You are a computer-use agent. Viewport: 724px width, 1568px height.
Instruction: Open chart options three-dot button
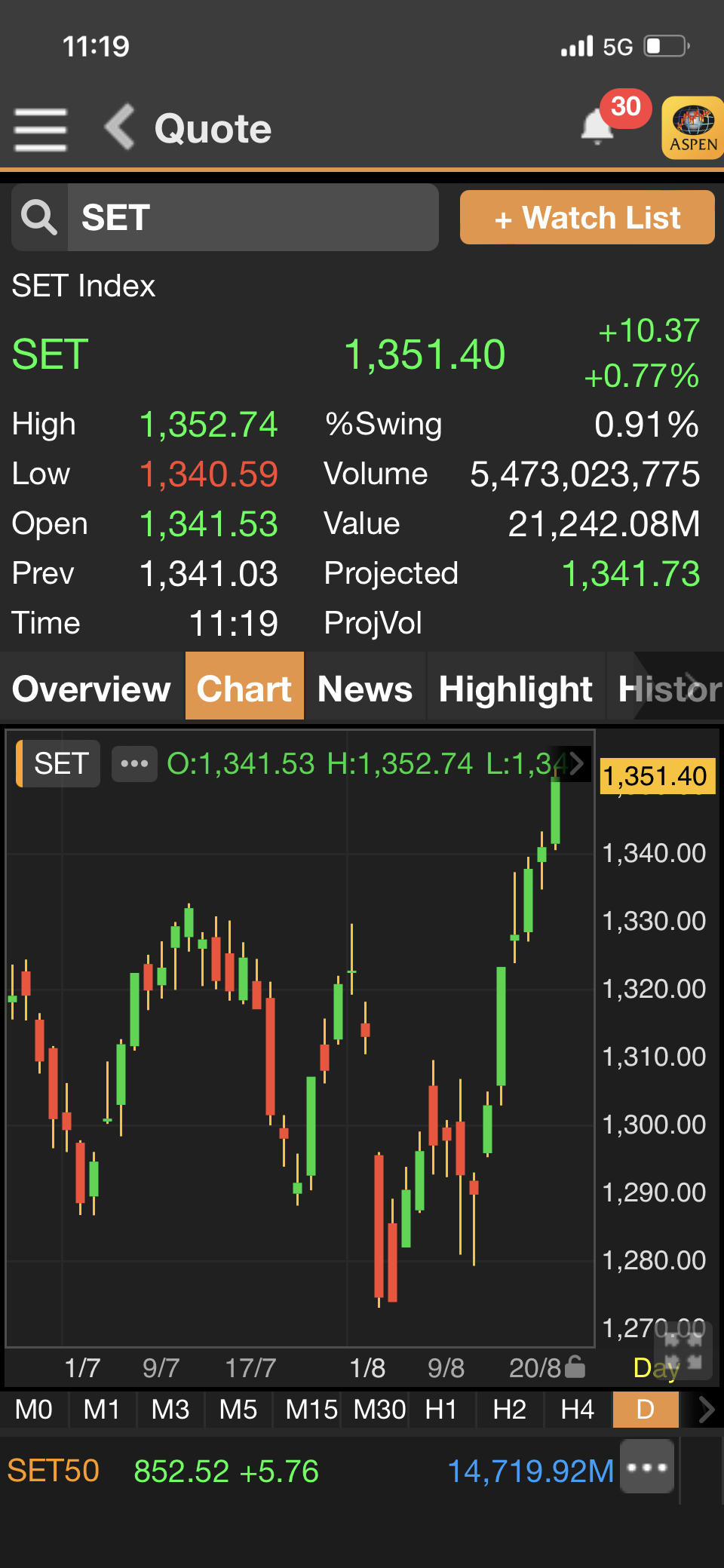click(134, 763)
